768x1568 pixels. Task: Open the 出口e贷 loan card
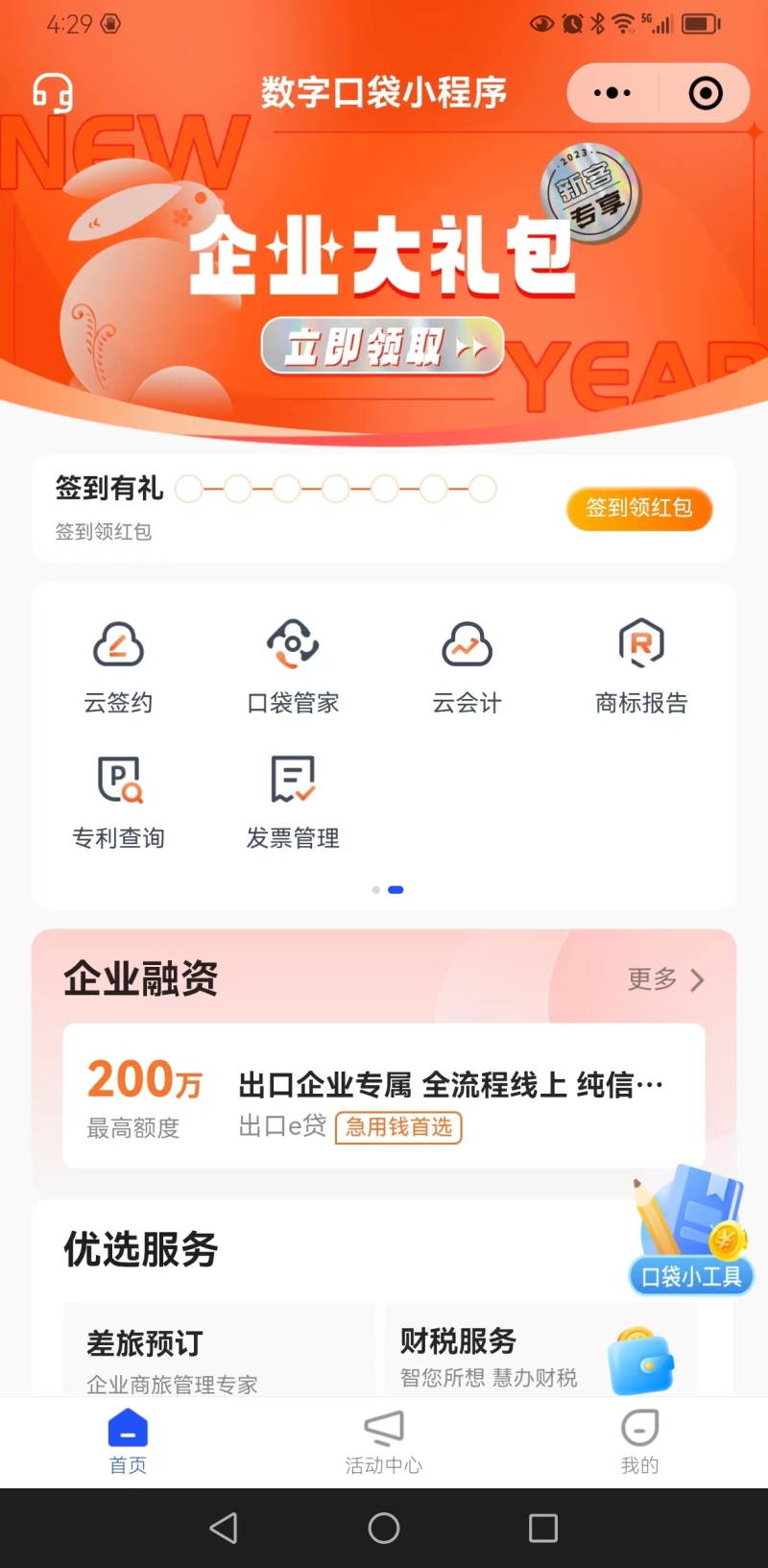click(x=384, y=1097)
